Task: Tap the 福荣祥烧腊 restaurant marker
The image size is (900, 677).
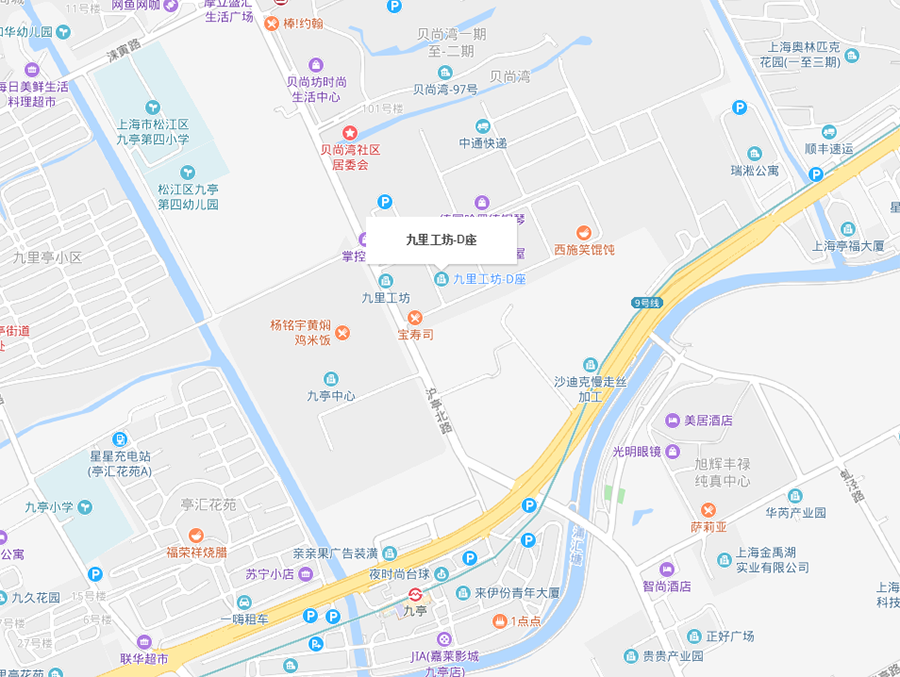Action: pyautogui.click(x=196, y=535)
